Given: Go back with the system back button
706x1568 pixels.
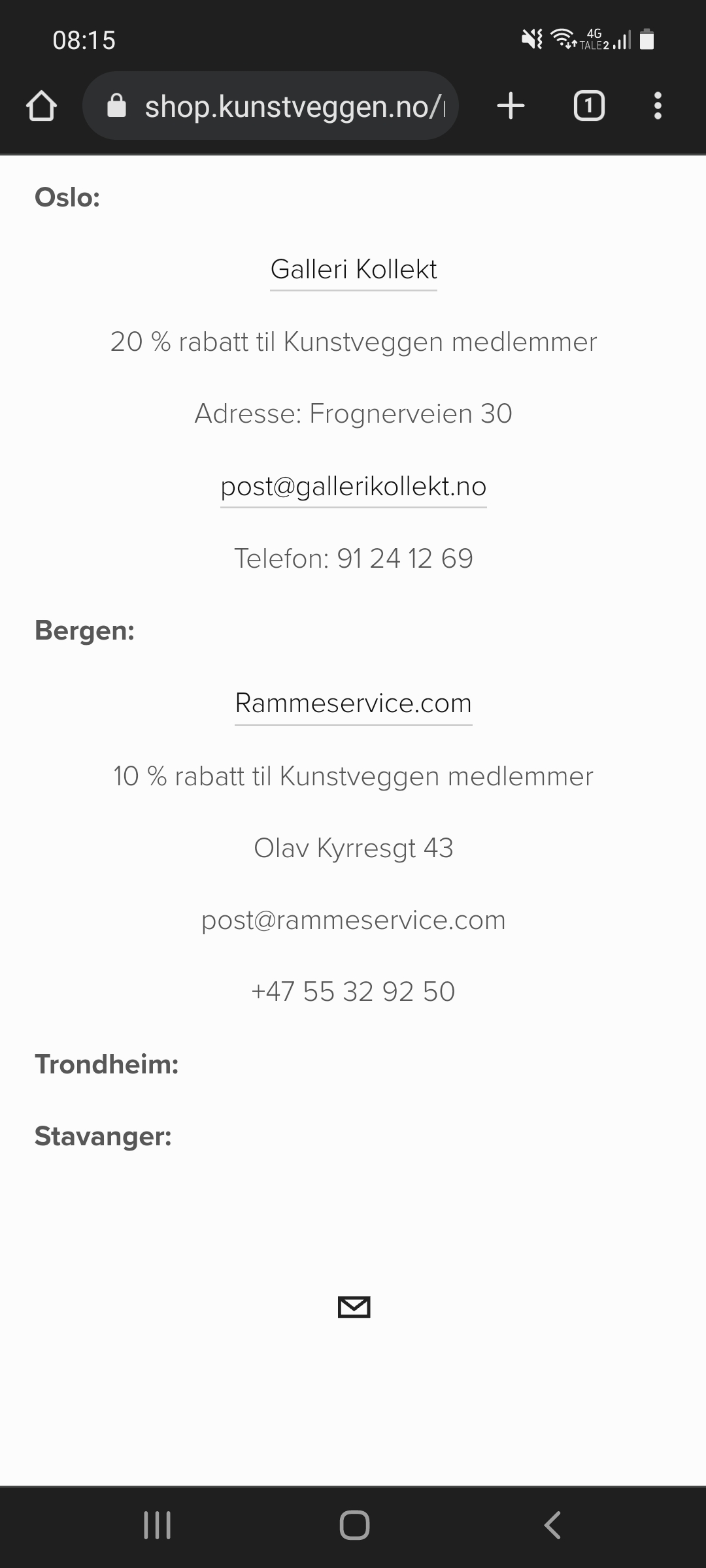Looking at the screenshot, I should [552, 1526].
